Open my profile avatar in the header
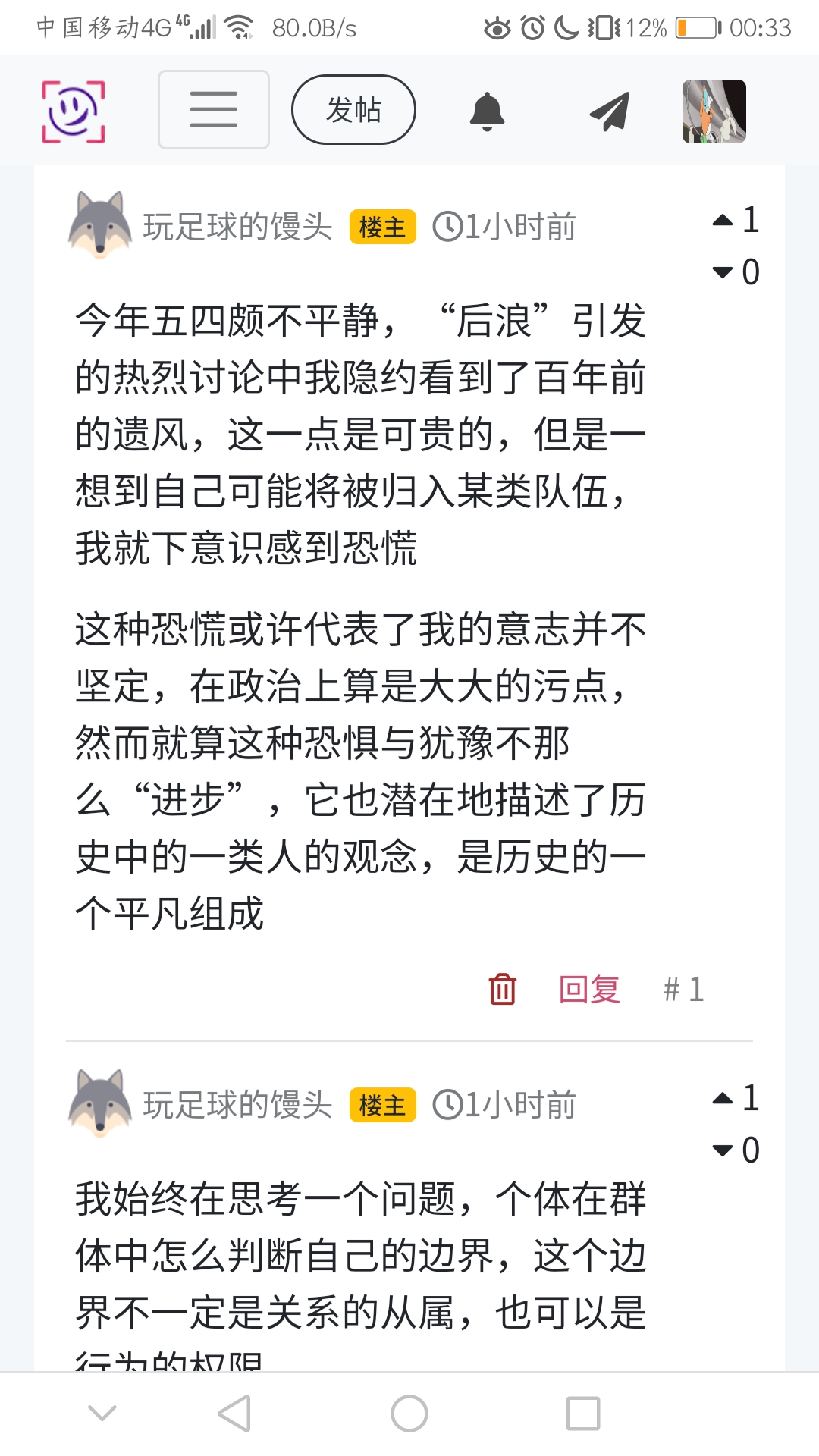This screenshot has height=1456, width=819. point(714,111)
